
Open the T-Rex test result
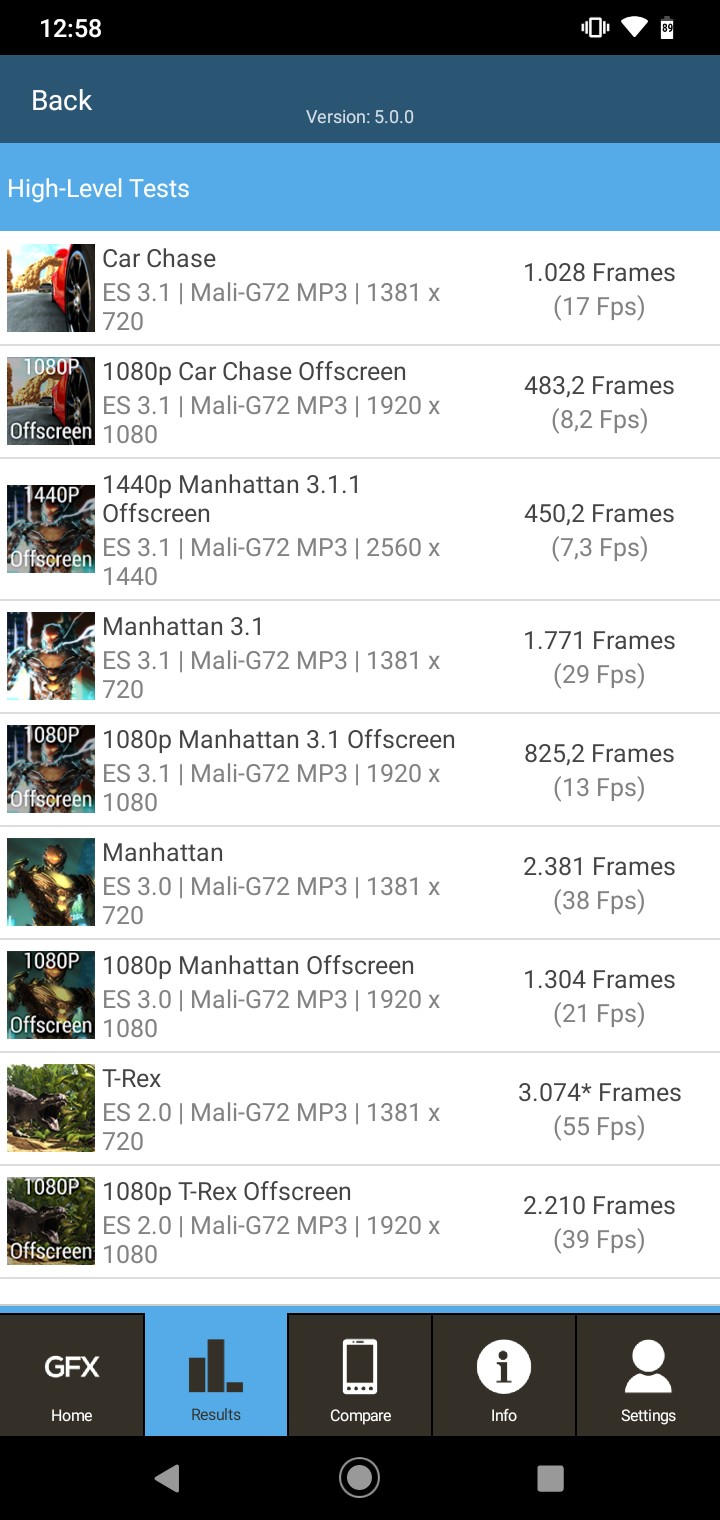pyautogui.click(x=360, y=1109)
